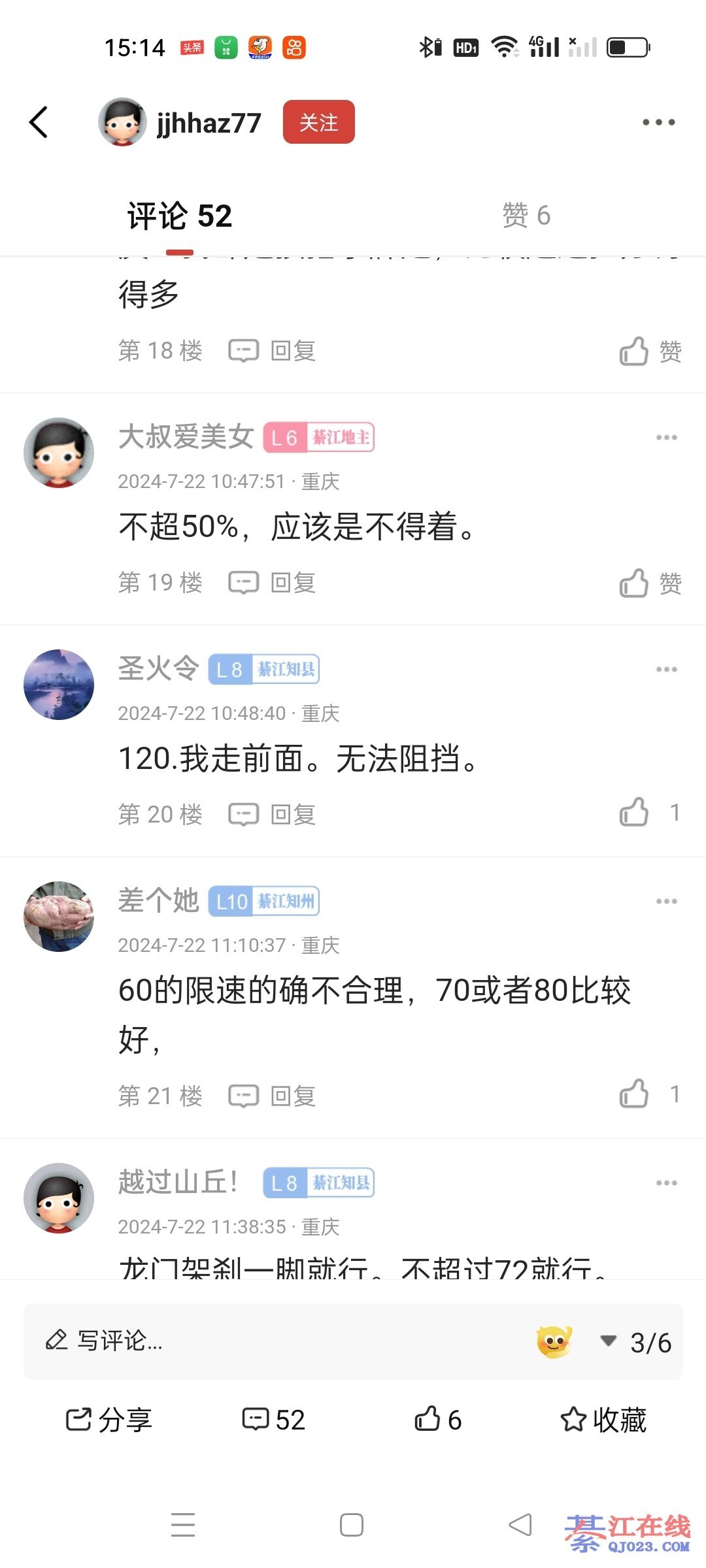Viewport: 706px width, 1568px height.
Task: Like the post in the bottom bar
Action: tap(438, 1420)
